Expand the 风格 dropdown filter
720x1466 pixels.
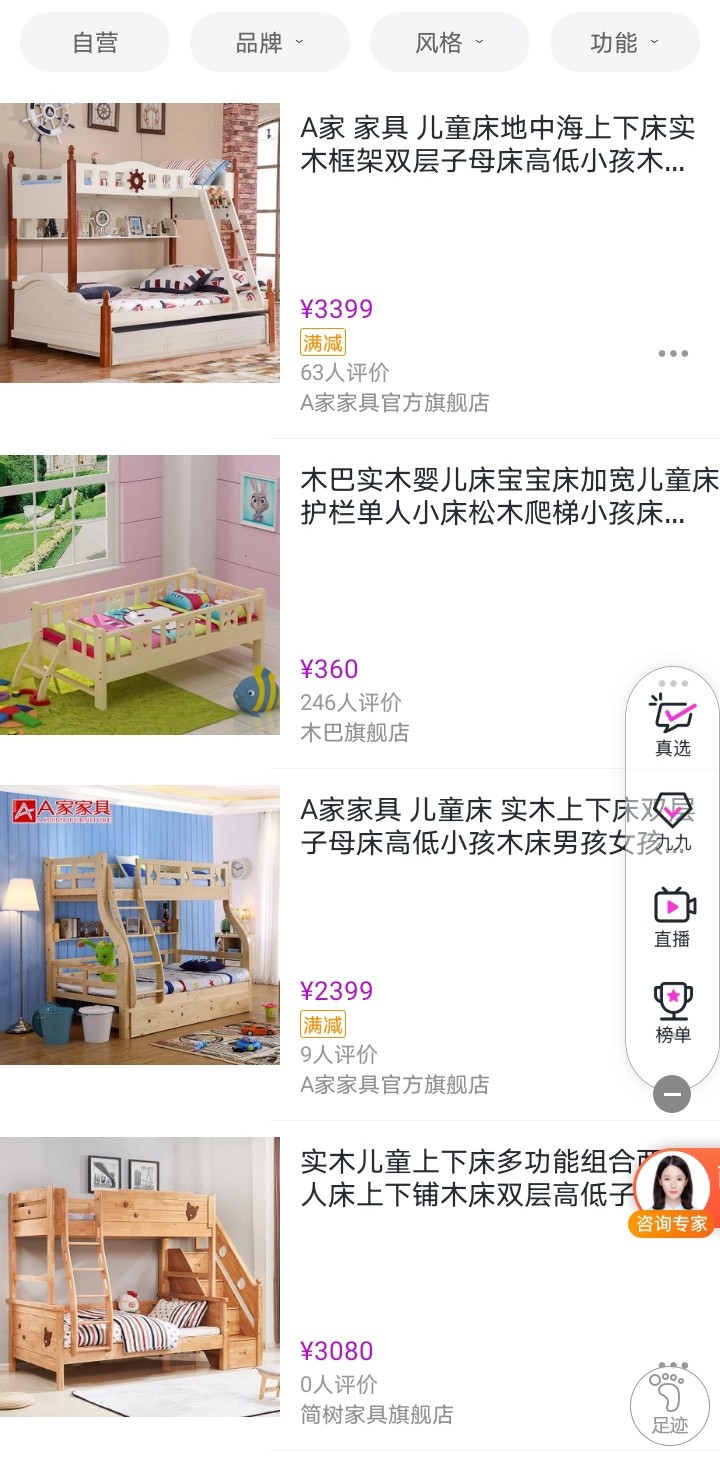pyautogui.click(x=449, y=42)
